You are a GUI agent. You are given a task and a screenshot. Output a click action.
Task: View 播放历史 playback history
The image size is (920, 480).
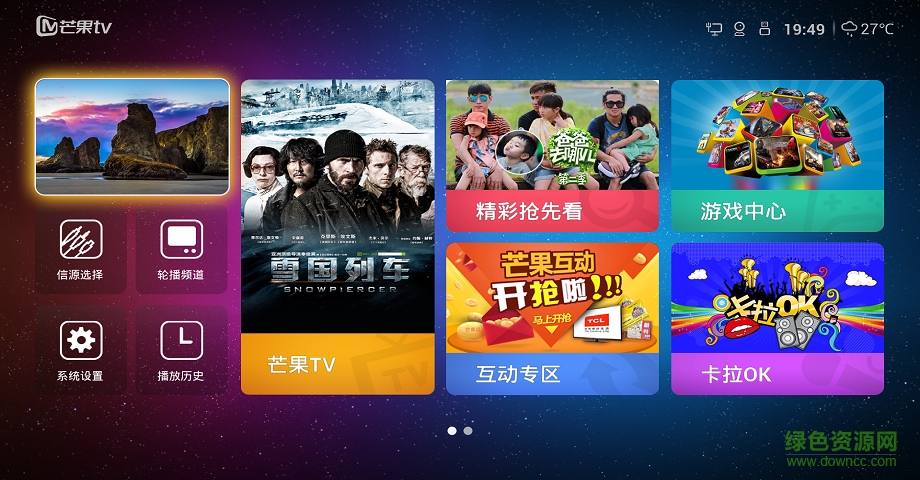(x=181, y=350)
